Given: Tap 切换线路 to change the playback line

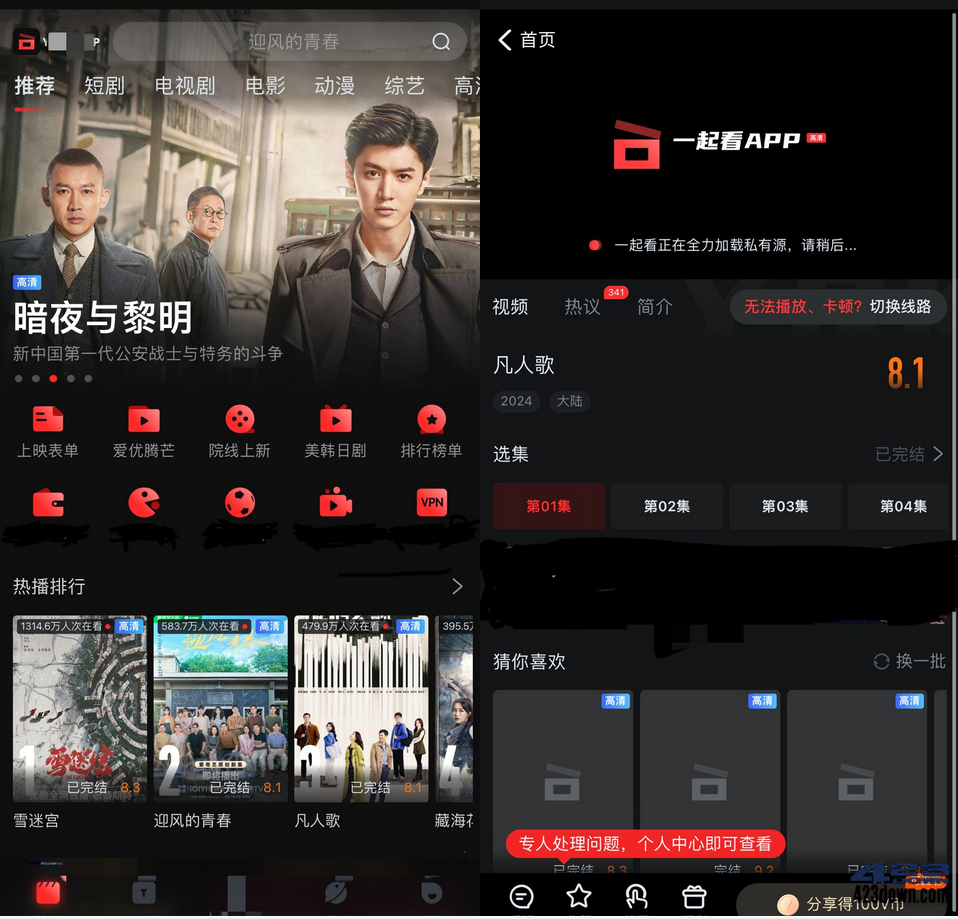Looking at the screenshot, I should (x=900, y=307).
